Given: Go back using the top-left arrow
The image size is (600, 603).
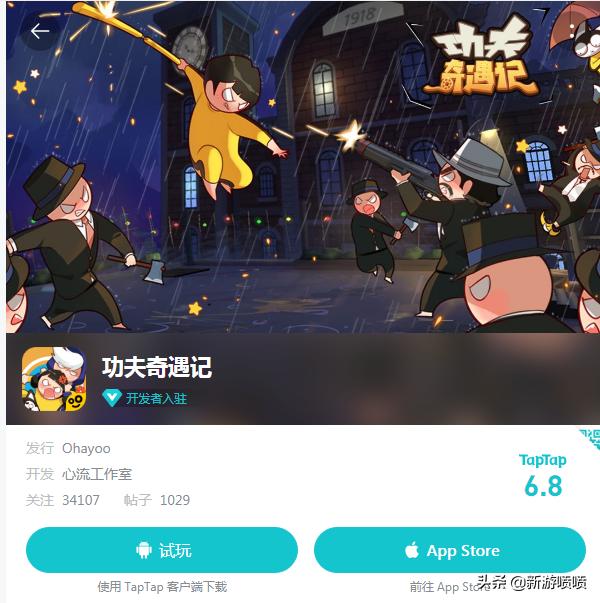Looking at the screenshot, I should pyautogui.click(x=39, y=31).
